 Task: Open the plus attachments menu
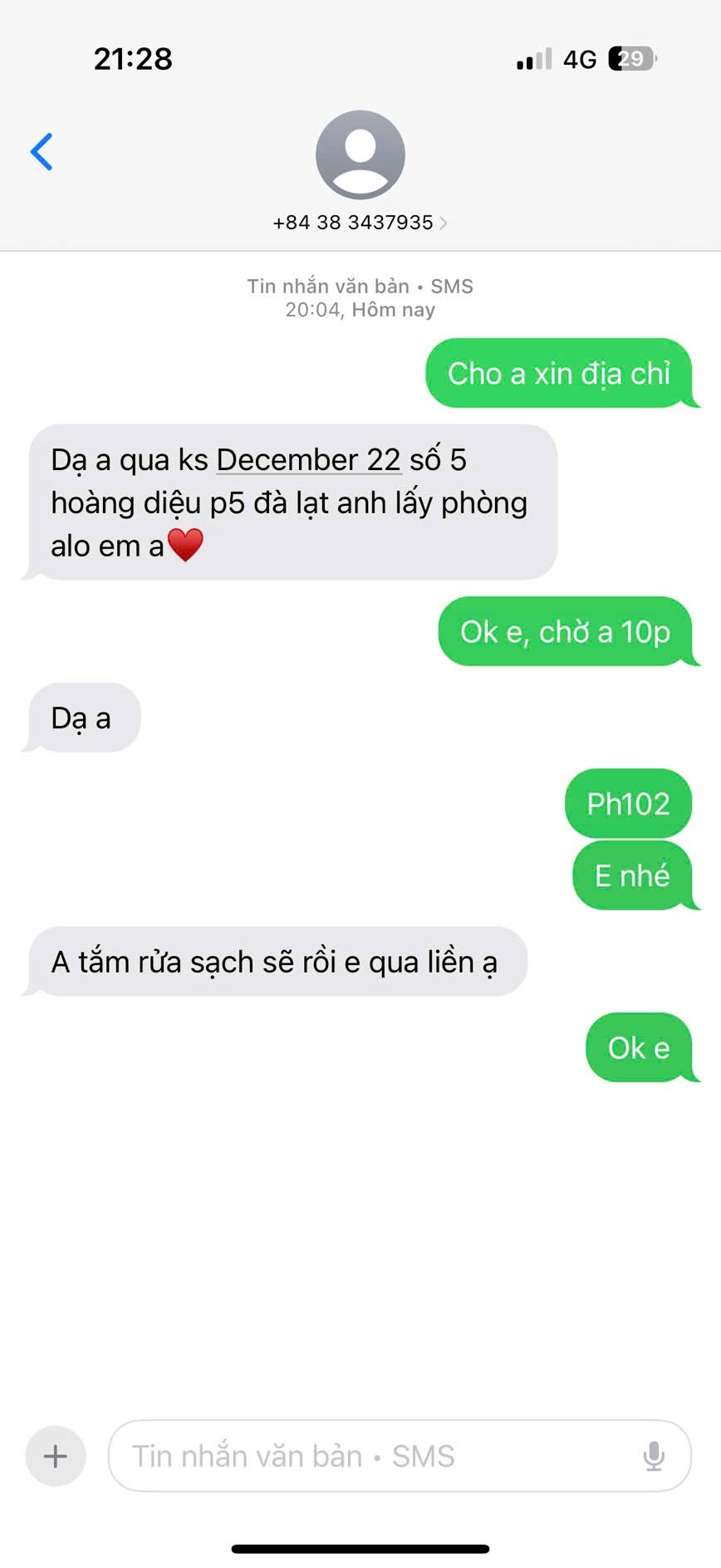(56, 1455)
